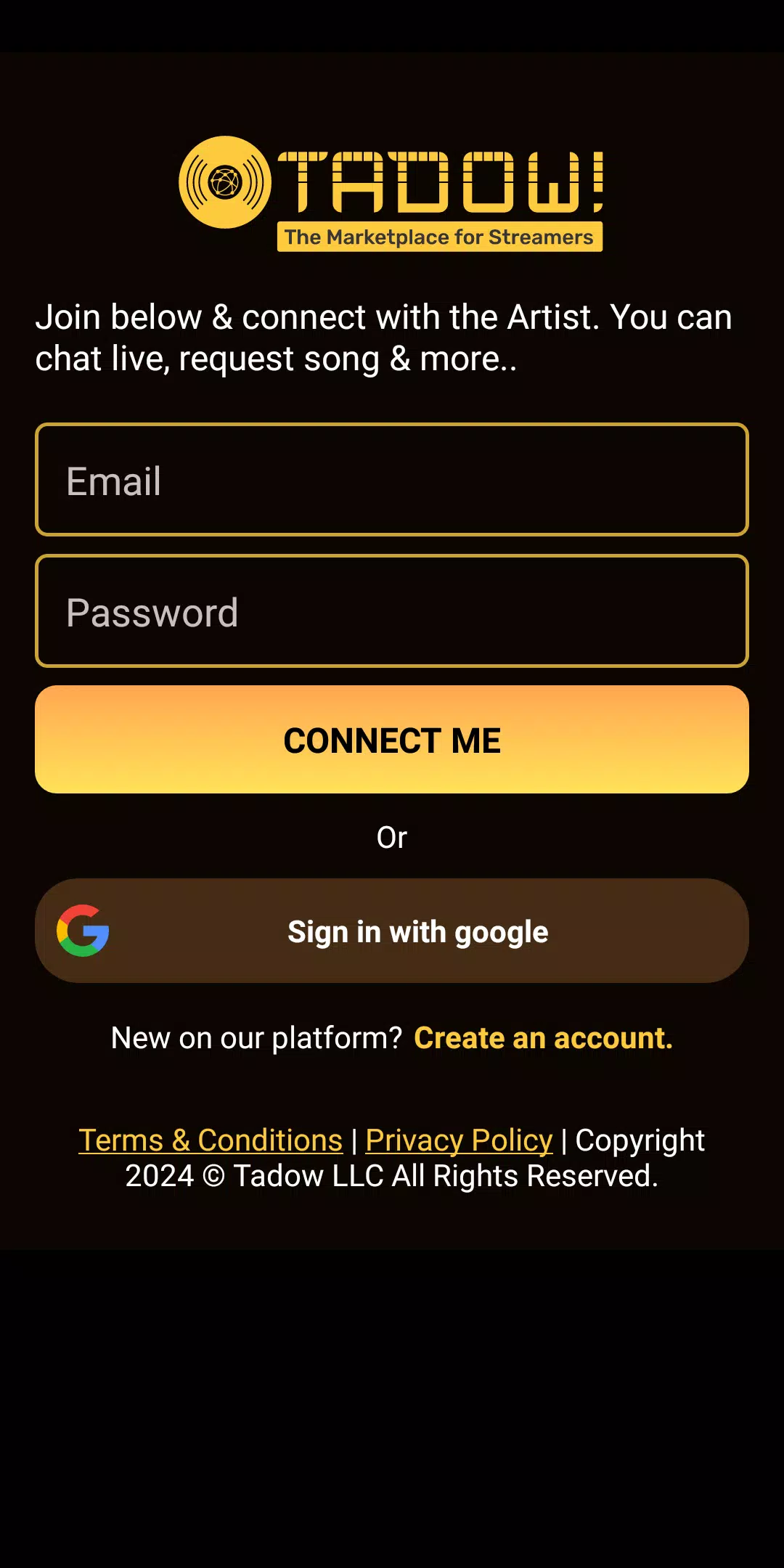View the Privacy Policy

pyautogui.click(x=459, y=1140)
